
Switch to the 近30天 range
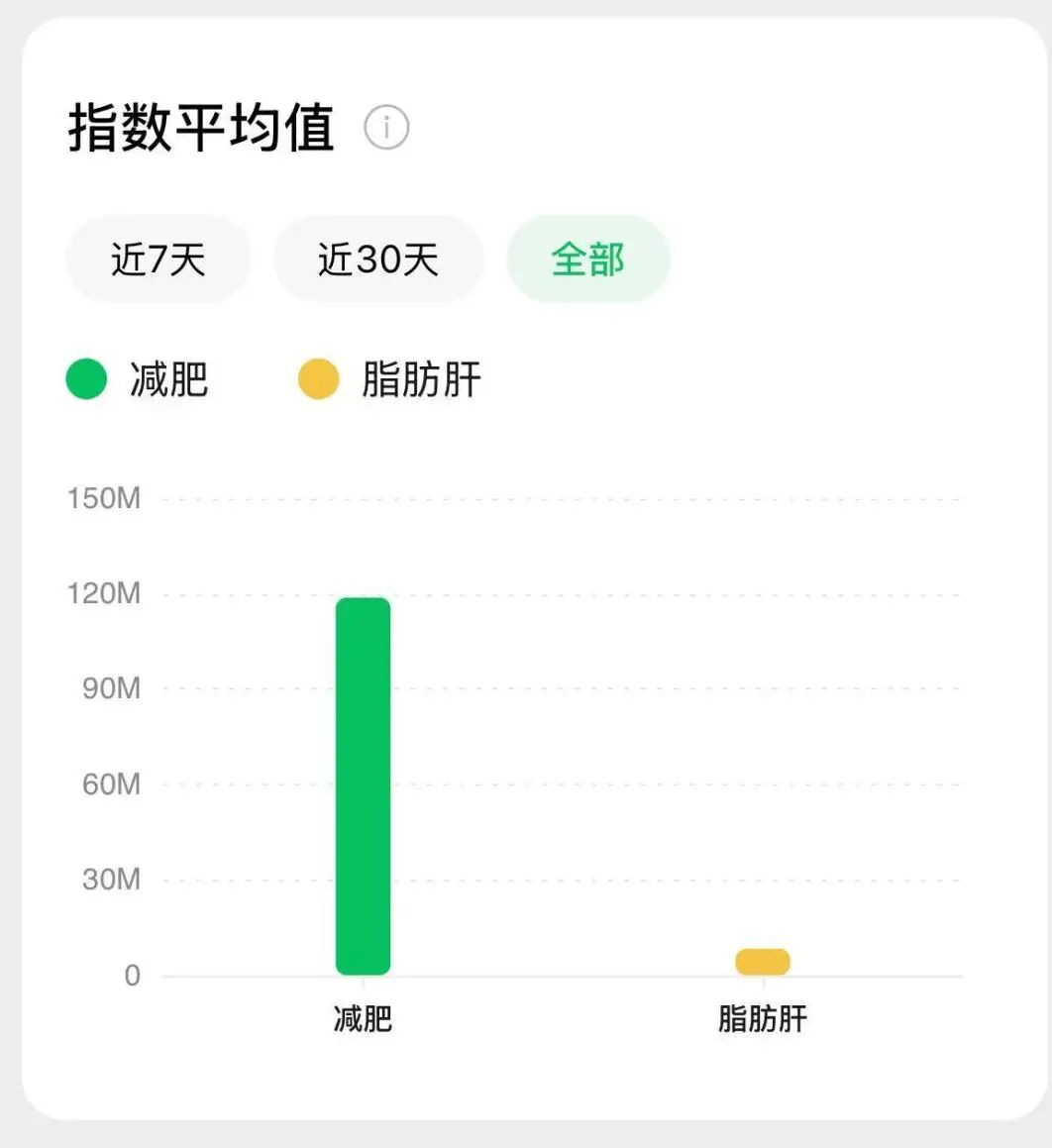tap(377, 260)
